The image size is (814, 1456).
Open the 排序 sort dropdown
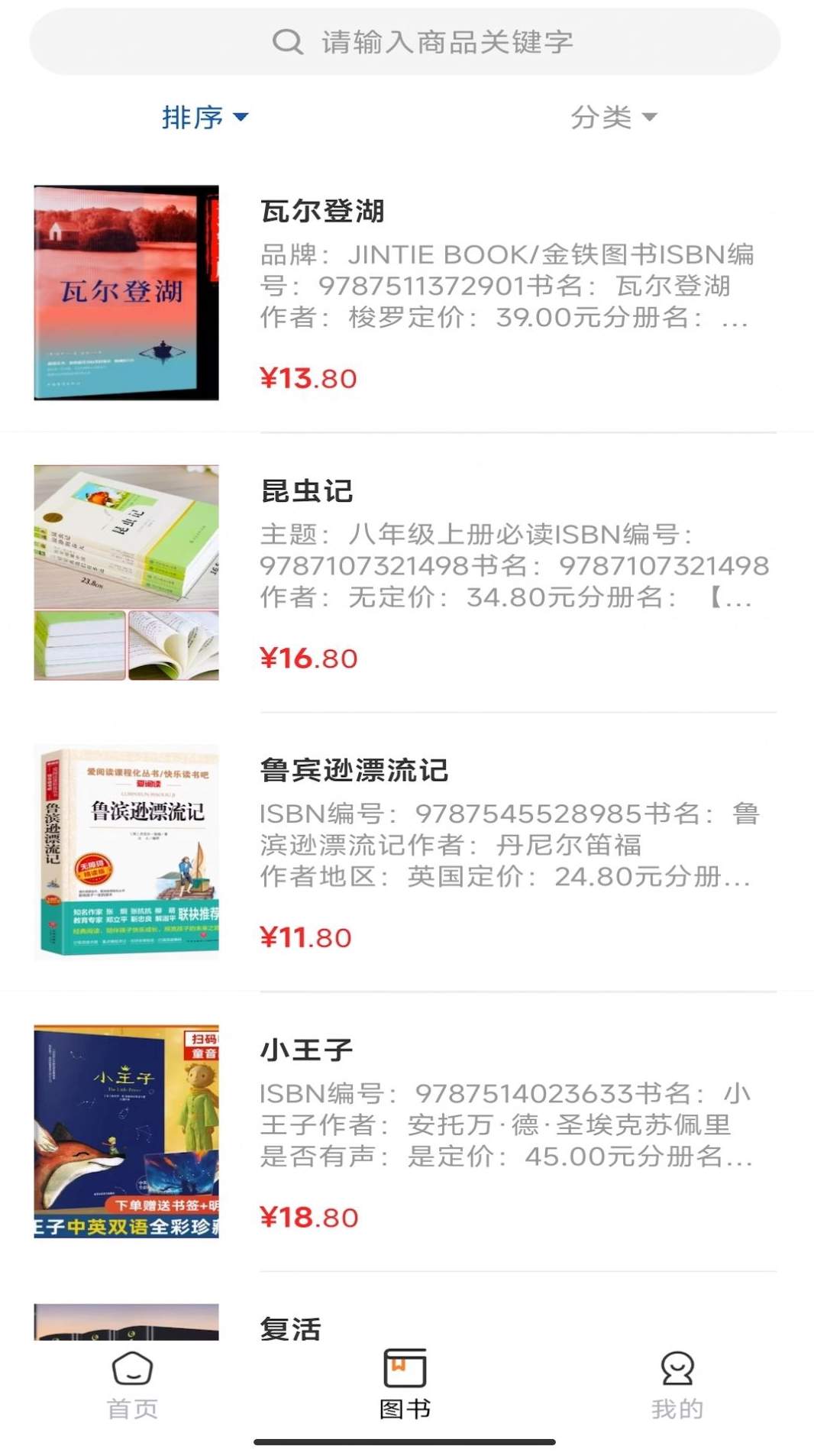click(x=205, y=117)
